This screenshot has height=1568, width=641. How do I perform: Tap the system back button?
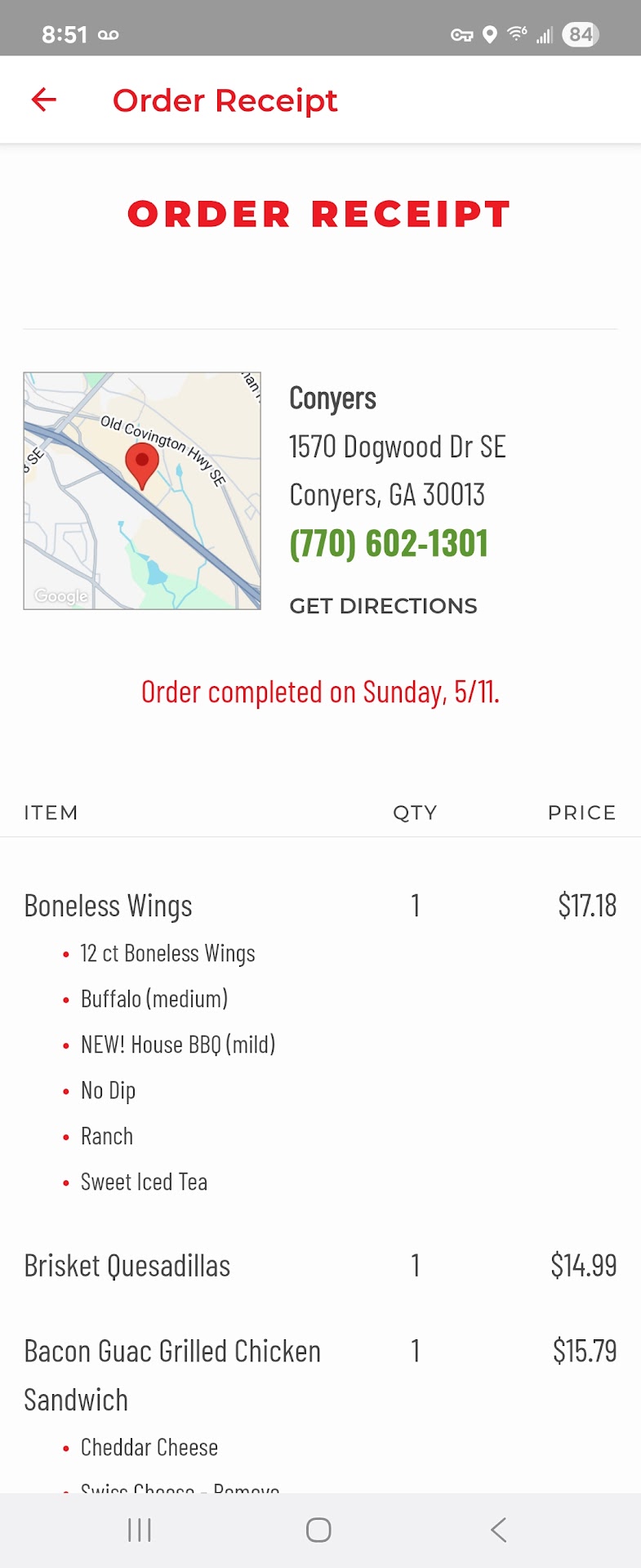pos(498,1530)
